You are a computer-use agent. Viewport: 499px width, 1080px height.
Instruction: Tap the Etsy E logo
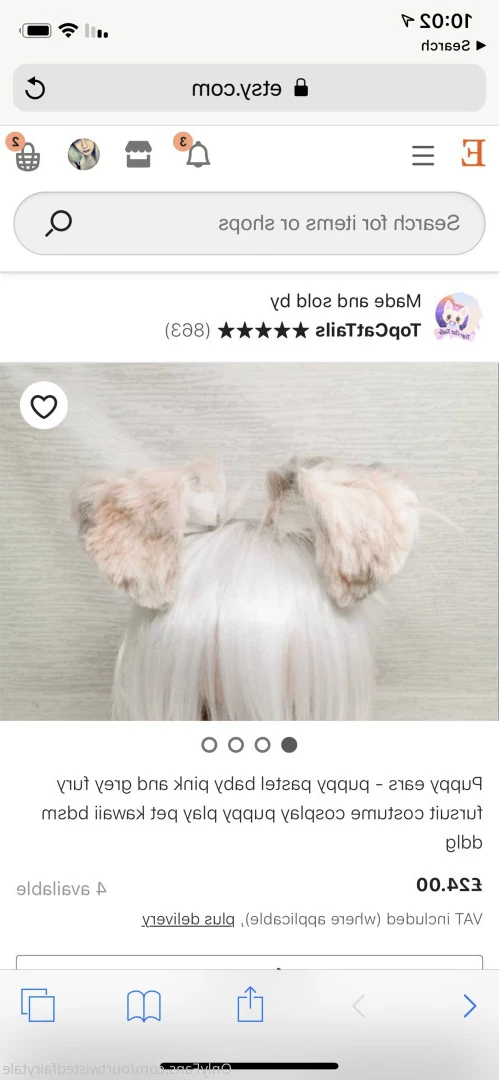coord(473,153)
